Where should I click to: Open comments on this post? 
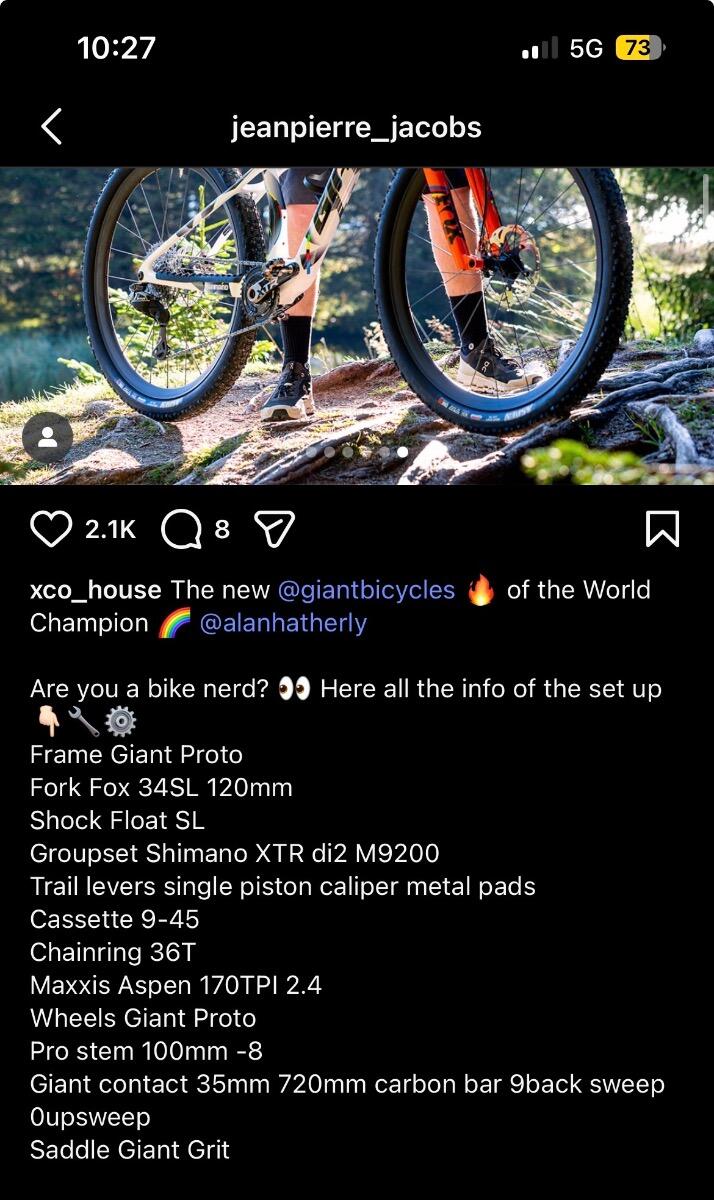coord(181,530)
